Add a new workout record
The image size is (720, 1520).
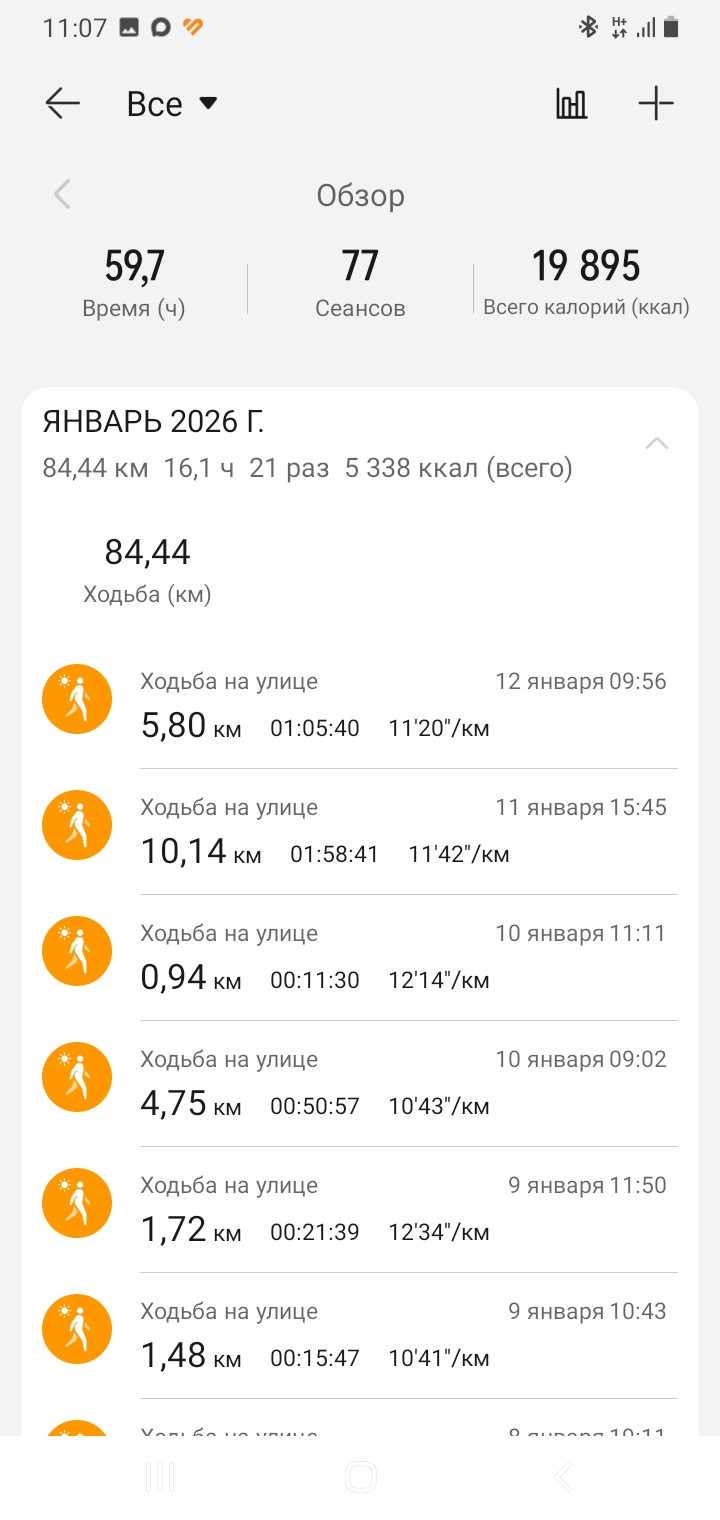click(x=656, y=104)
